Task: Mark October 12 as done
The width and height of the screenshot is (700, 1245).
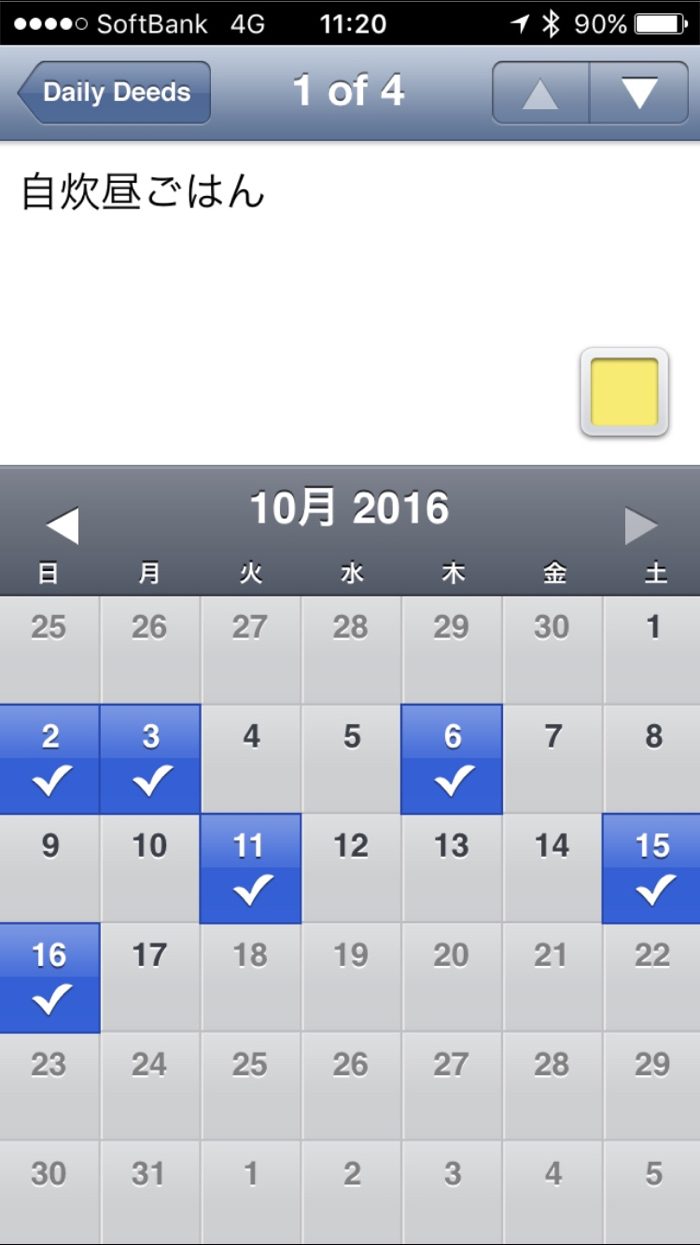Action: 351,868
